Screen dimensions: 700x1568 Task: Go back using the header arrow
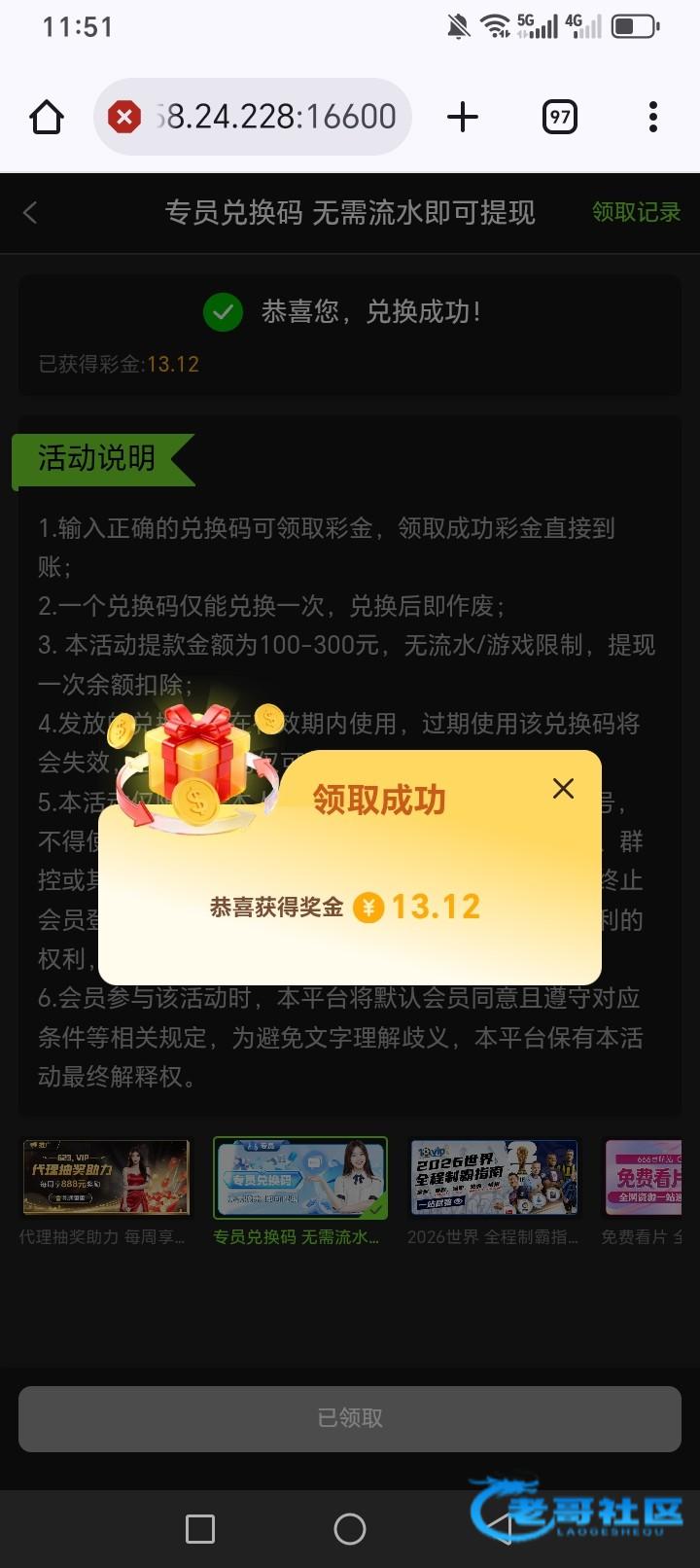[30, 213]
